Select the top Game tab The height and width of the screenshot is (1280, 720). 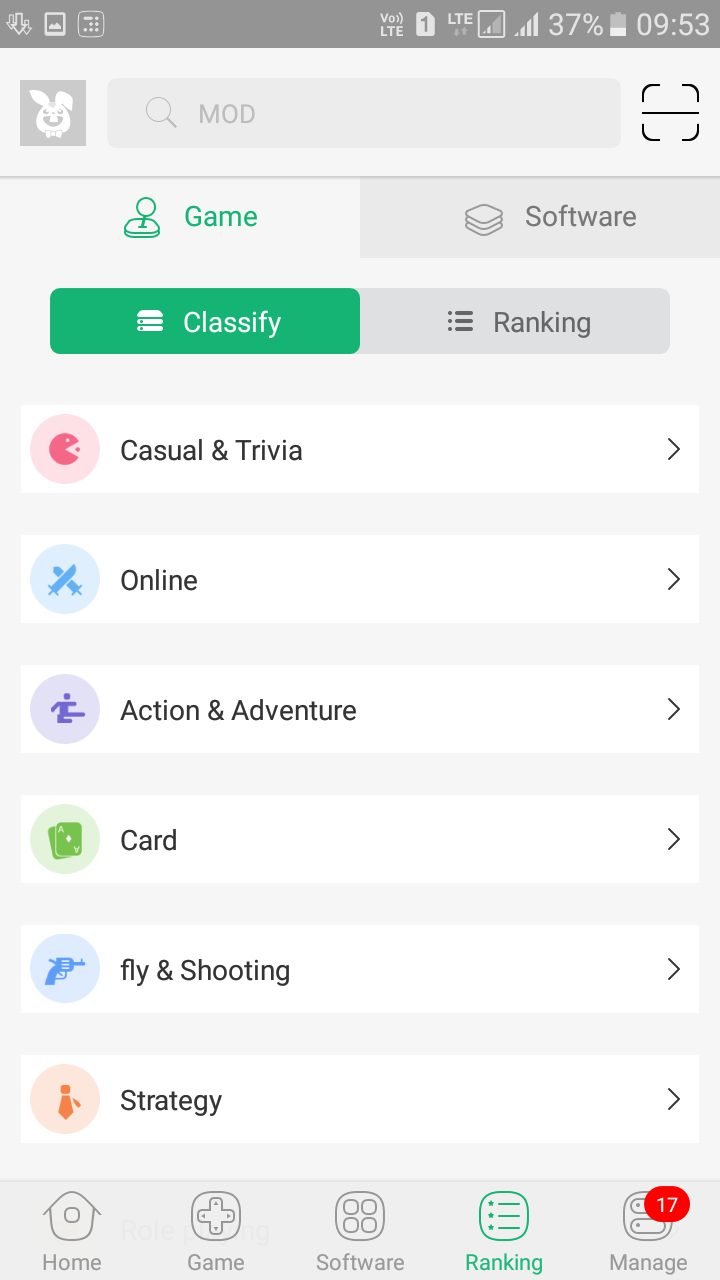pyautogui.click(x=180, y=217)
